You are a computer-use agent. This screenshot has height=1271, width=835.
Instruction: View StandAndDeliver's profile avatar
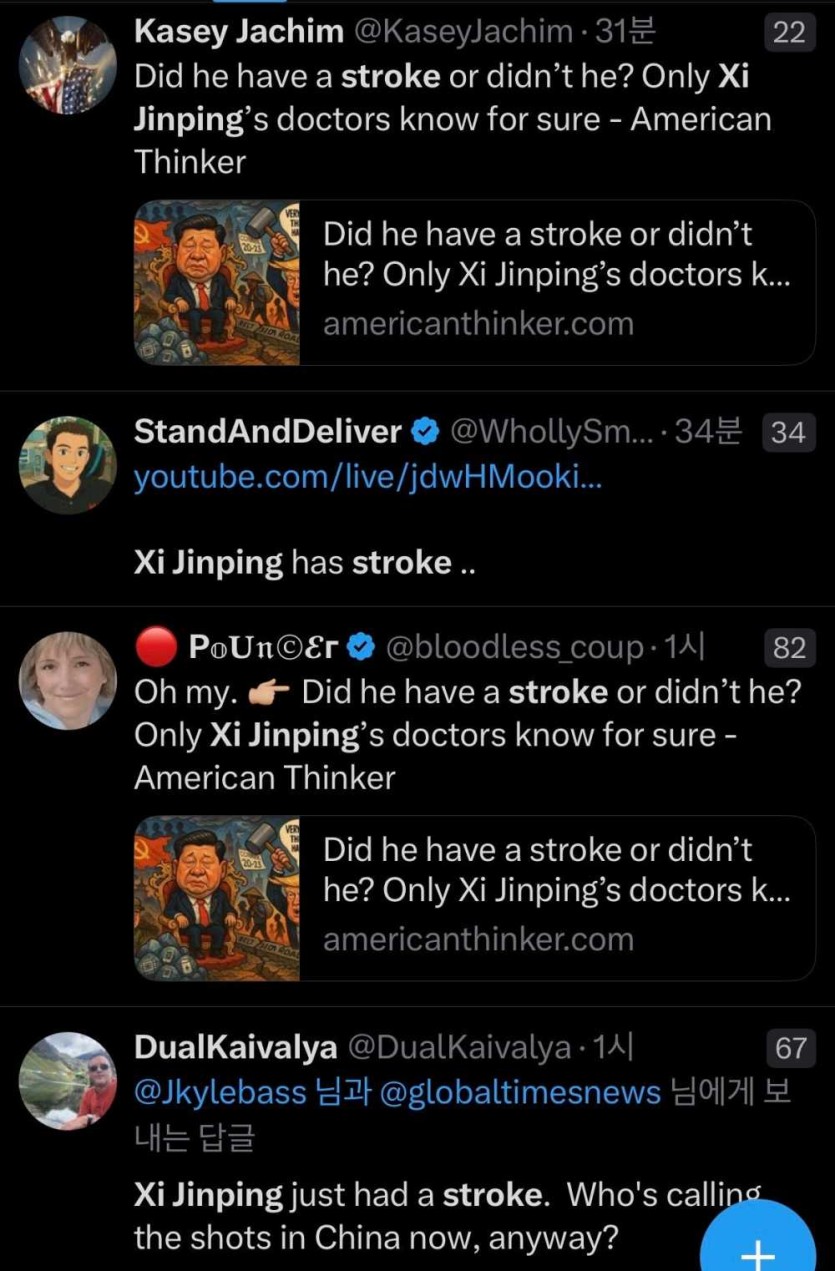(x=68, y=465)
